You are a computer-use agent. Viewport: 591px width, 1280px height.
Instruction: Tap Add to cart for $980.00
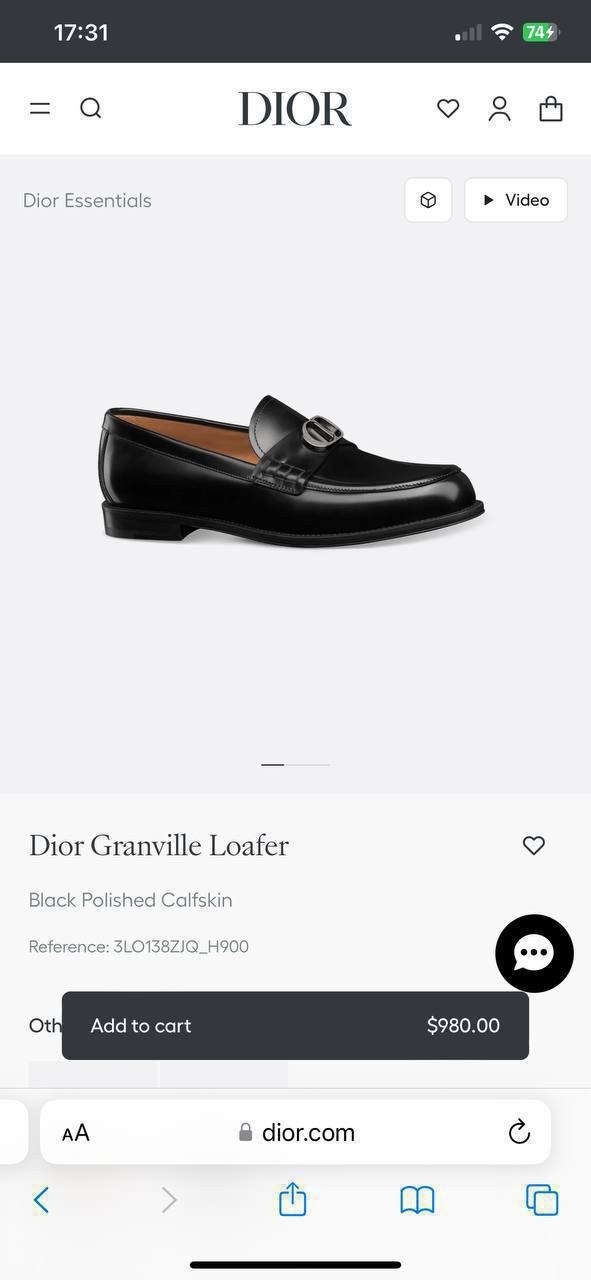[295, 1025]
